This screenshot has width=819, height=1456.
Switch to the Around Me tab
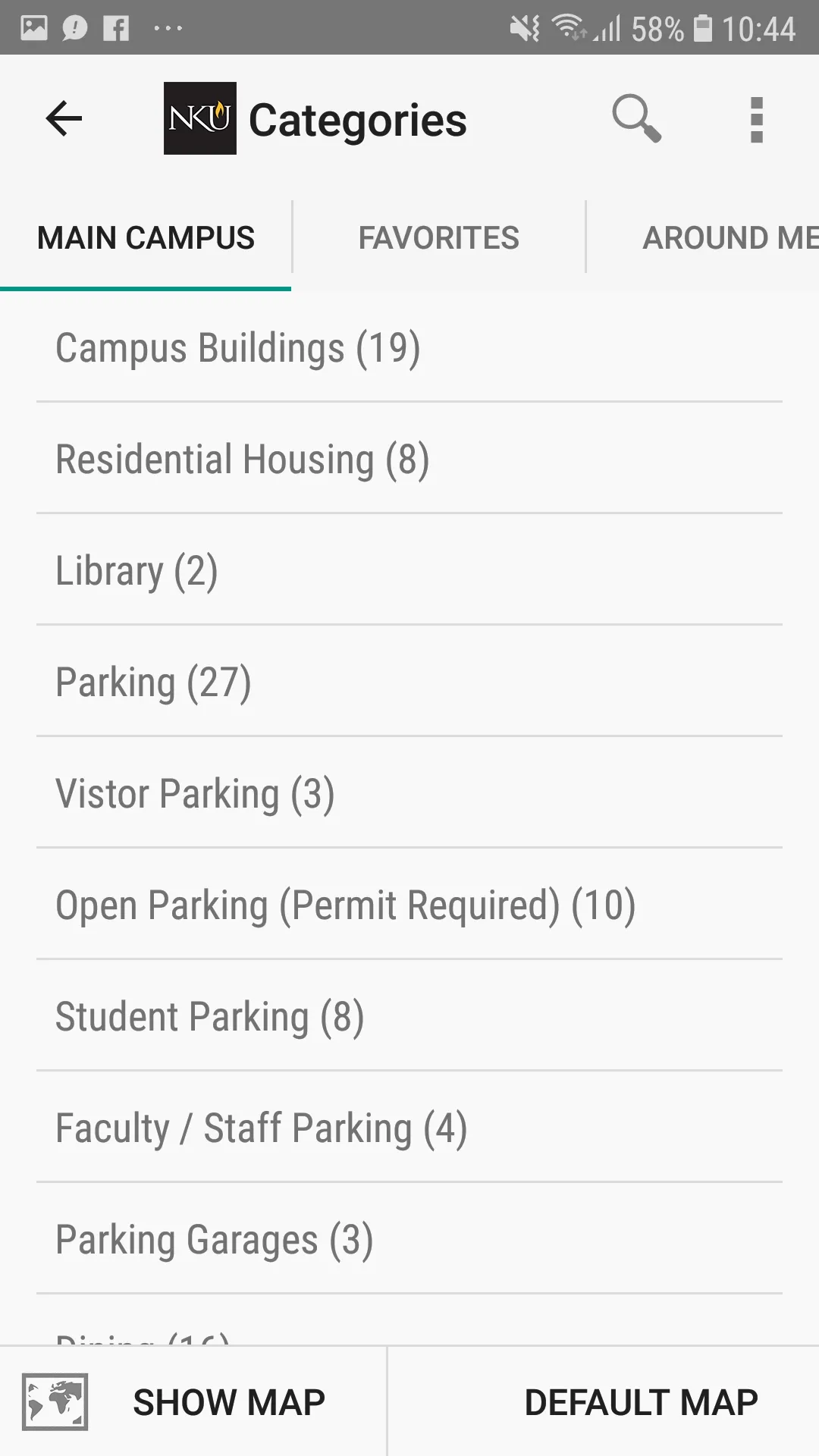click(x=728, y=238)
